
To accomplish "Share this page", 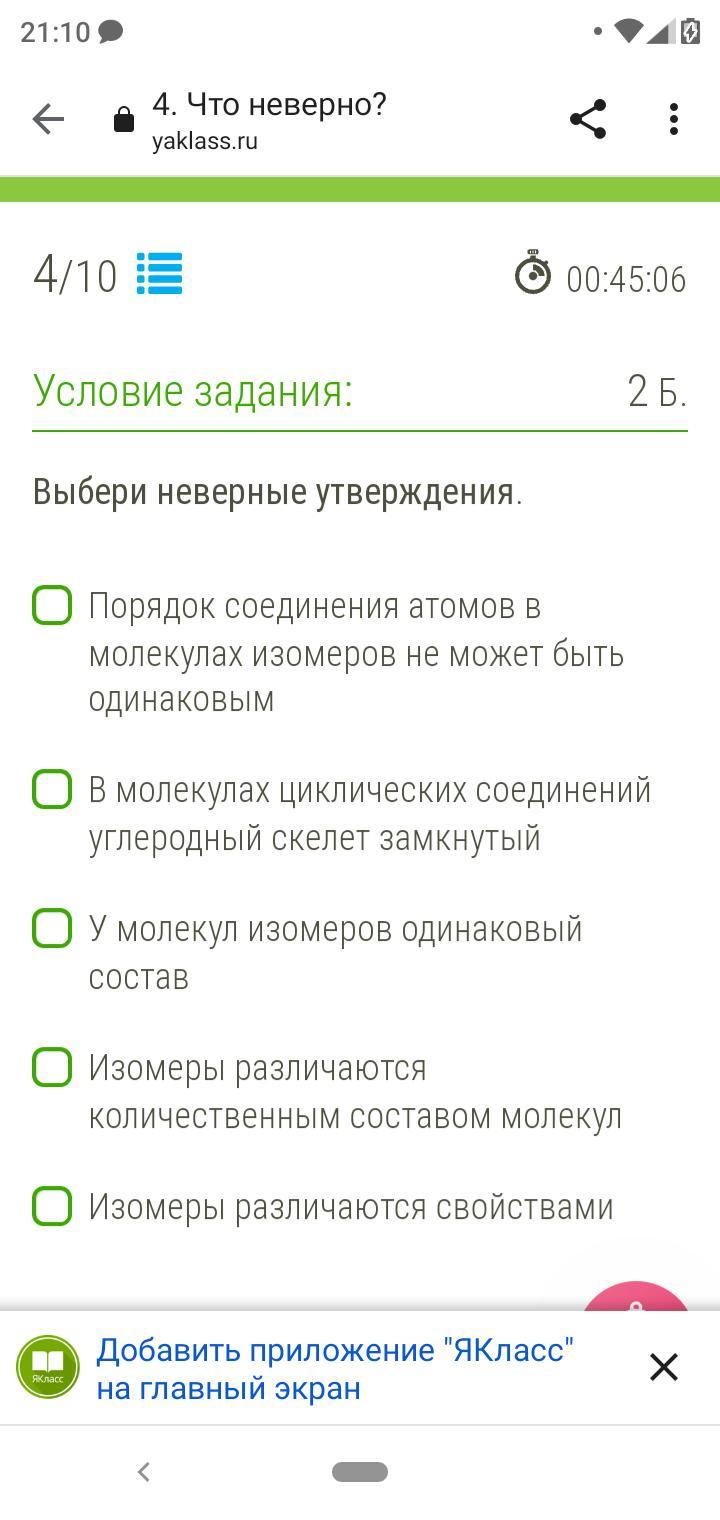I will click(588, 120).
